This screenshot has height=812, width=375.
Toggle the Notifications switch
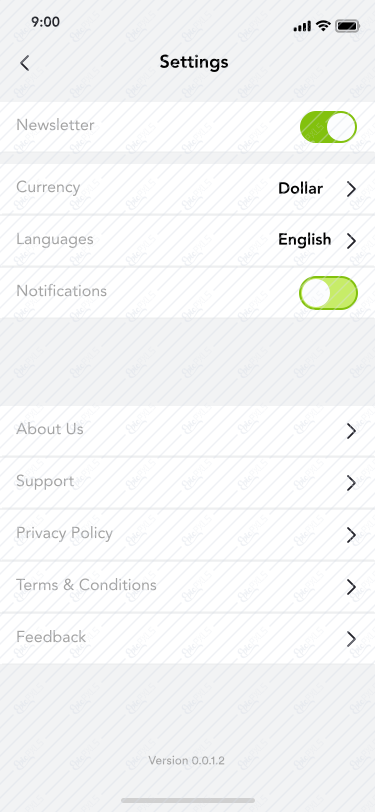(328, 293)
